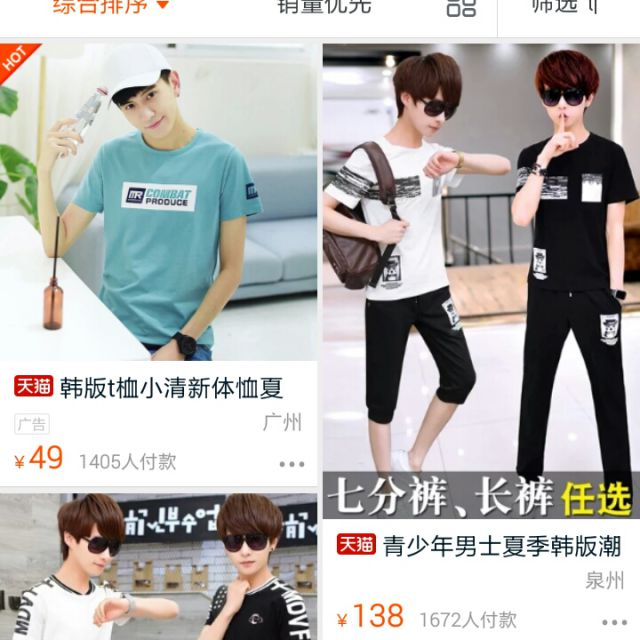Open more options for 韩版t恤小清新体恤夏
This screenshot has width=640, height=640.
[291, 464]
